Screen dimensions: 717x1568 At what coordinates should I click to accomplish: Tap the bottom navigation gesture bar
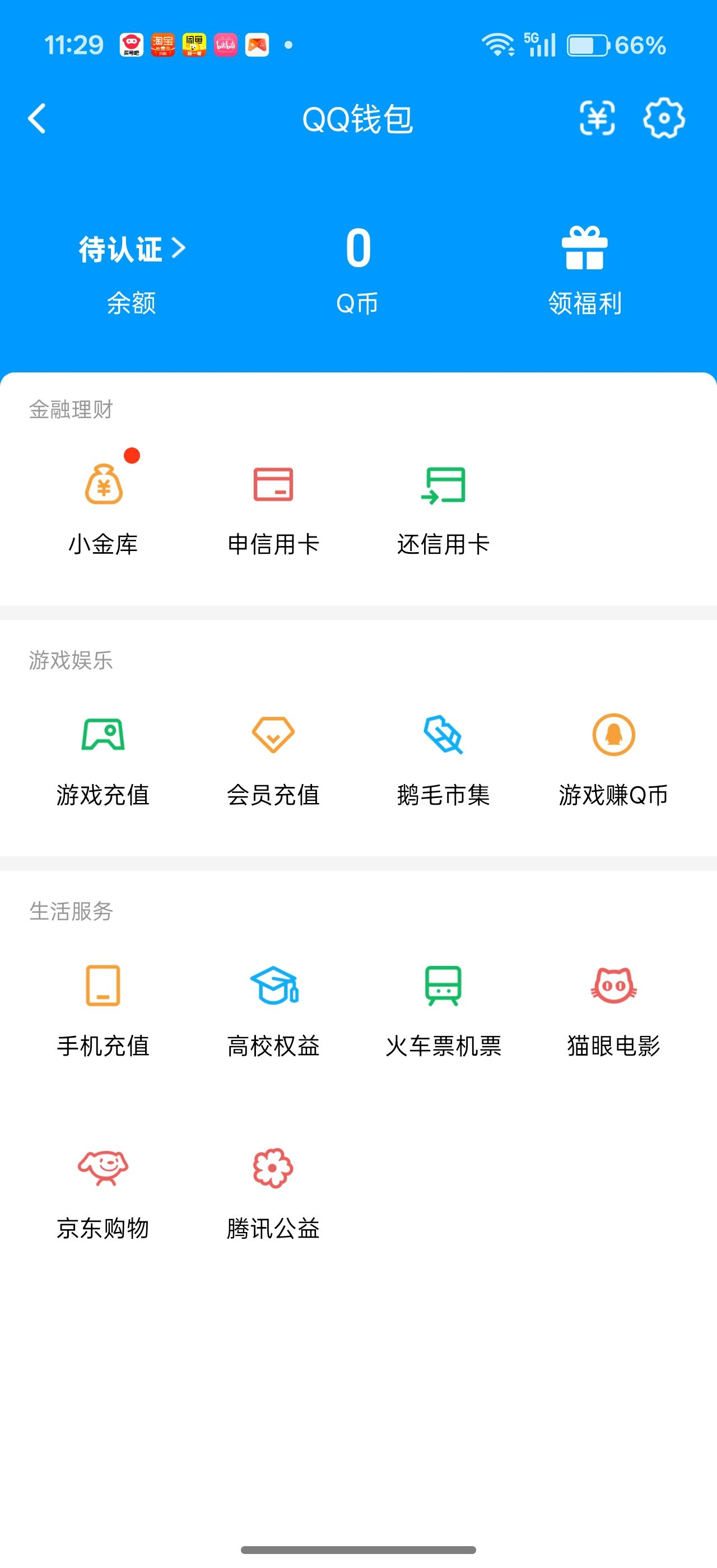pyautogui.click(x=358, y=1548)
